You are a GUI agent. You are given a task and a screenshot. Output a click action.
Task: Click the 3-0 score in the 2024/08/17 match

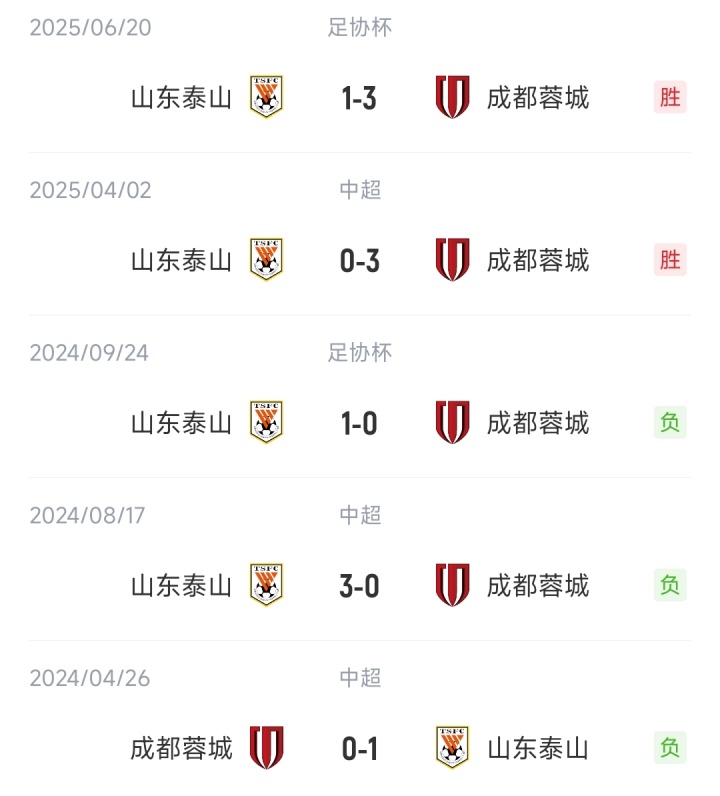360,585
